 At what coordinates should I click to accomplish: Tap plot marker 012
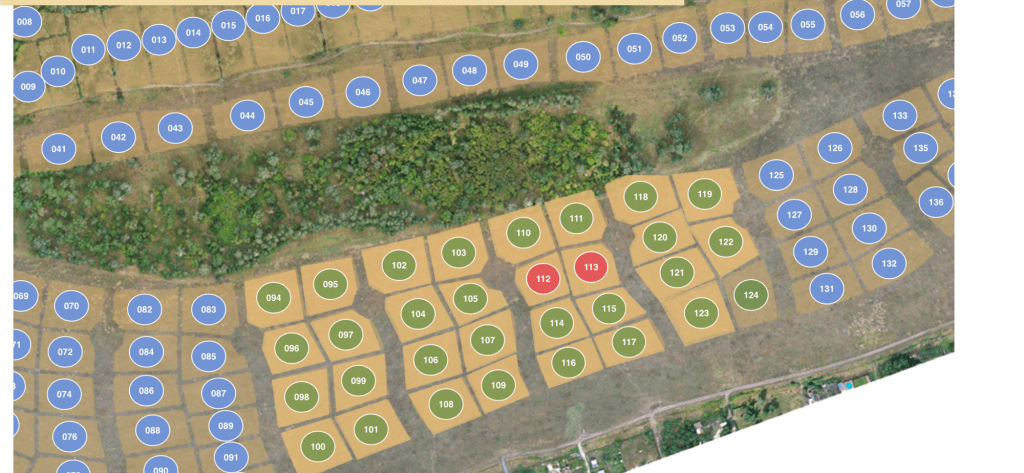pos(124,45)
